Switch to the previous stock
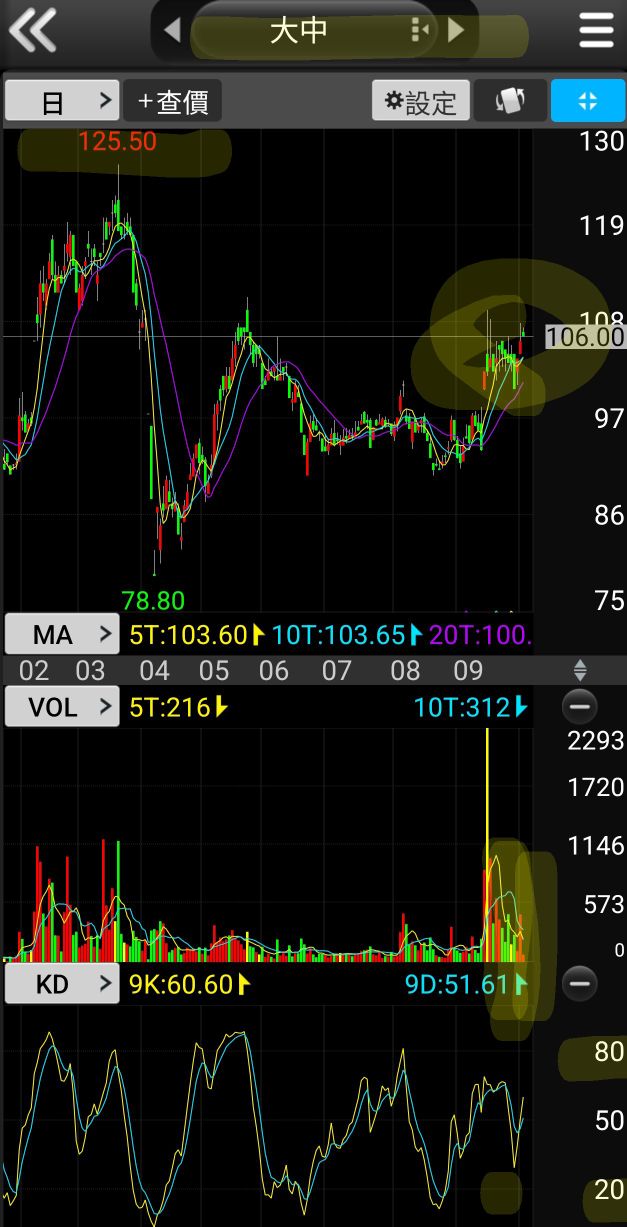This screenshot has width=627, height=1227. point(172,31)
